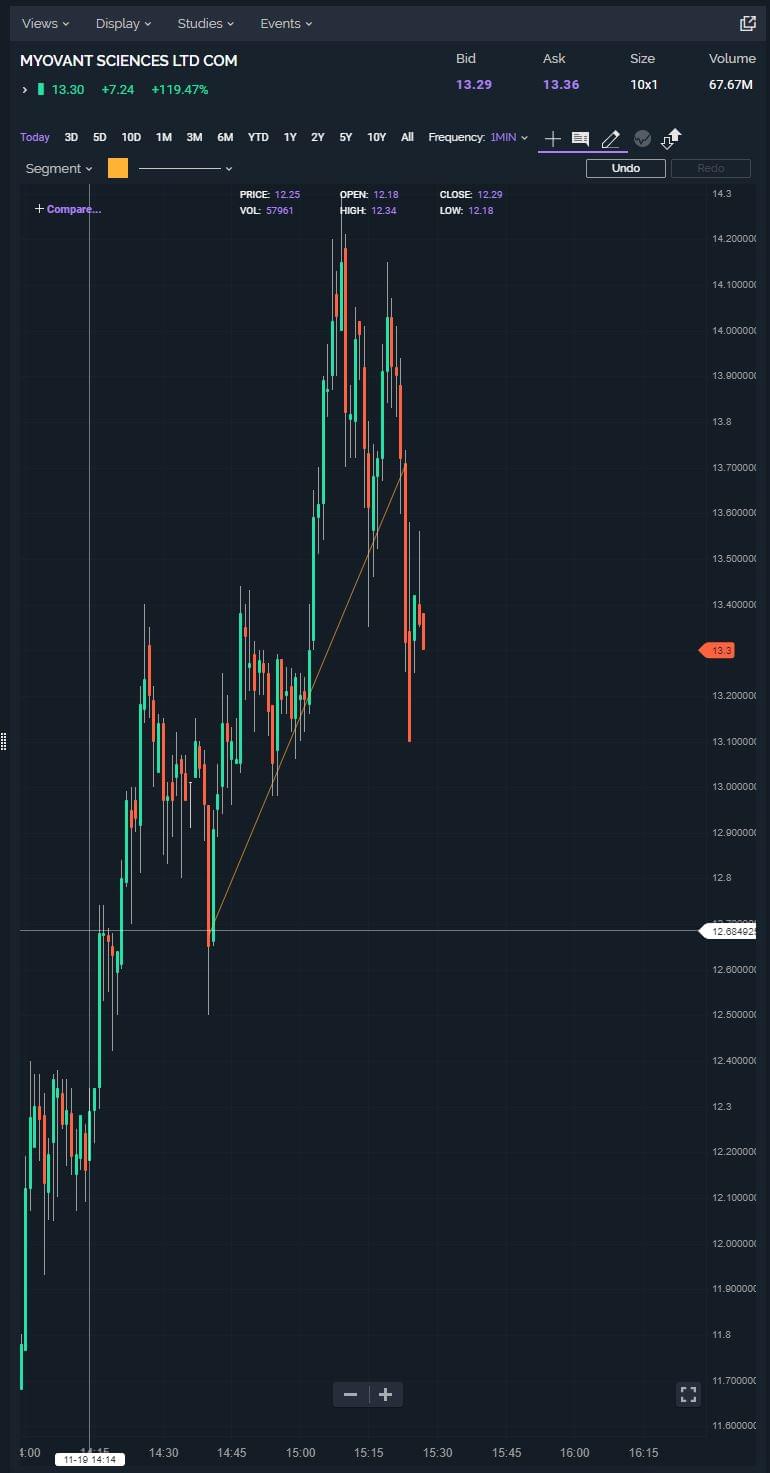
Task: Change the 1MIN frequency setting
Action: 508,137
